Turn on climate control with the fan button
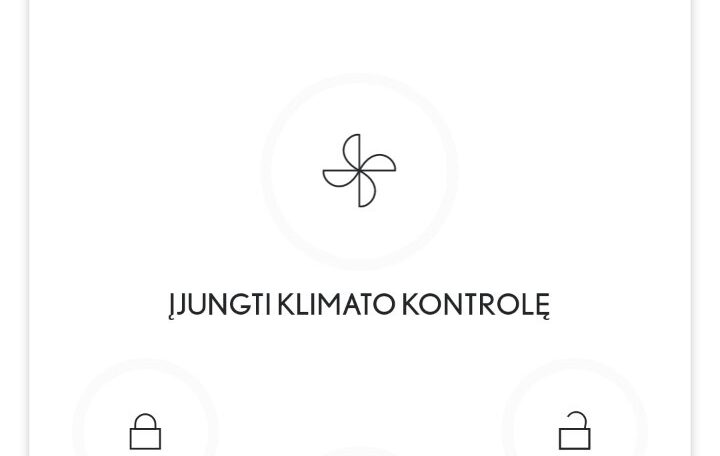720x456 pixels. pyautogui.click(x=359, y=171)
